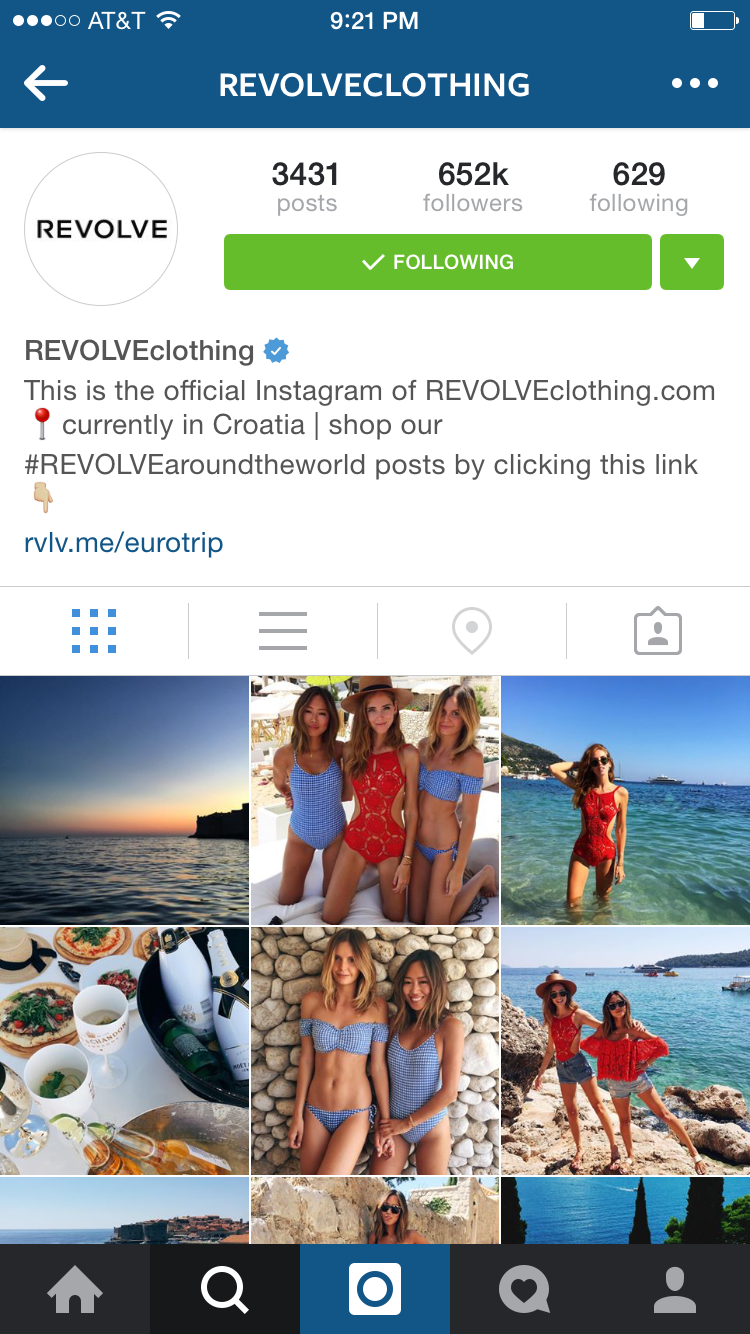This screenshot has height=1334, width=750.
Task: Open the camera tab
Action: 375,1289
